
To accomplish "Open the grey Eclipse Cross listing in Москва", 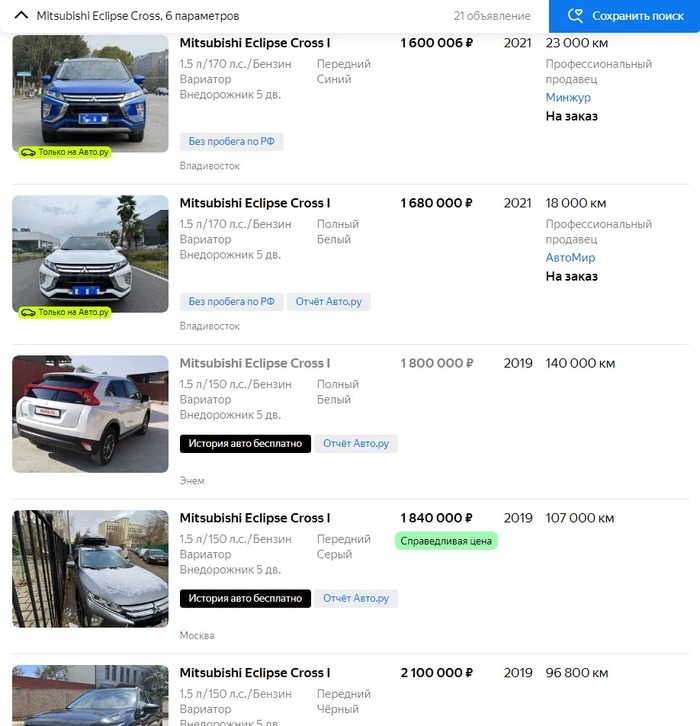I will [x=254, y=518].
